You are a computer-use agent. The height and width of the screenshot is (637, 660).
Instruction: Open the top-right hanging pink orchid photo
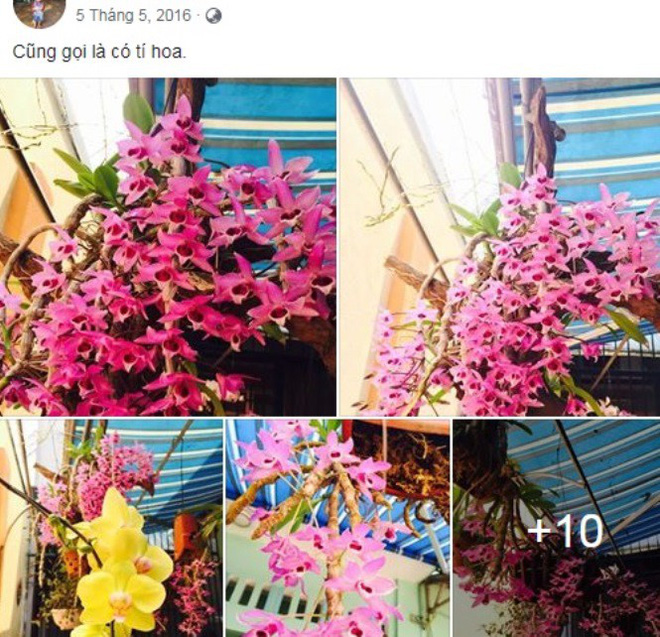[x=500, y=246]
